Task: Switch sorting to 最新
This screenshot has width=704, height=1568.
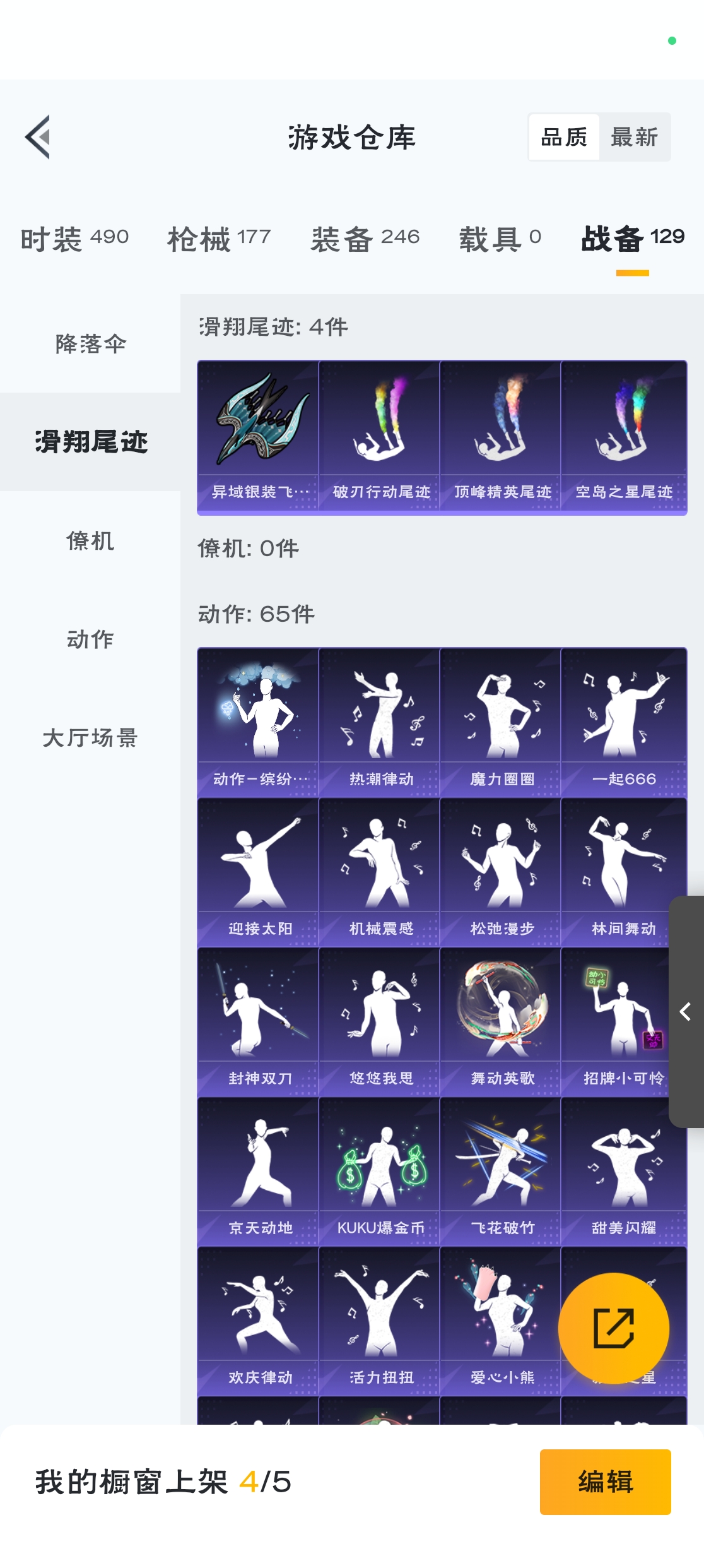Action: pyautogui.click(x=634, y=137)
